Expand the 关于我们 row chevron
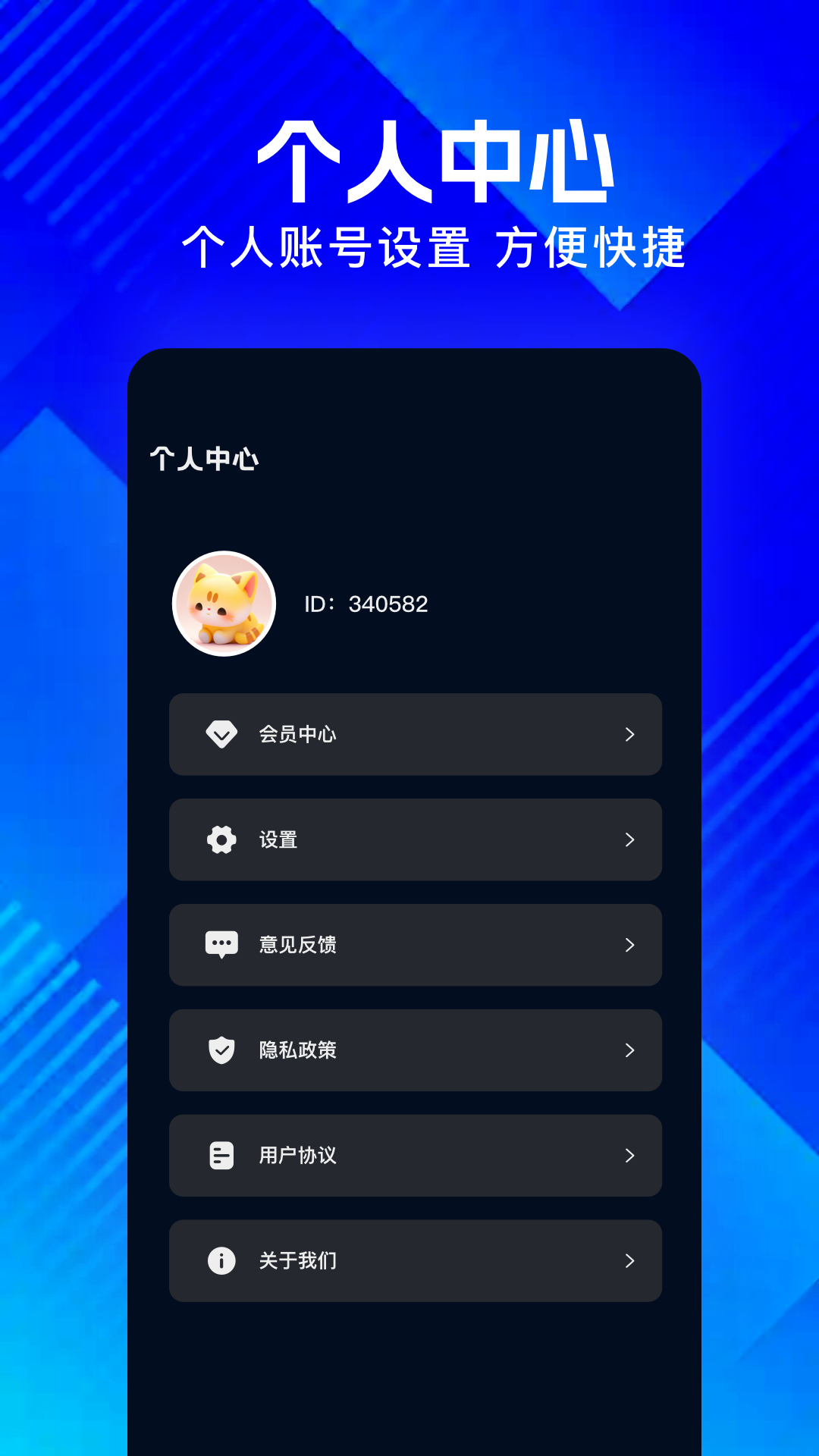 (629, 1261)
